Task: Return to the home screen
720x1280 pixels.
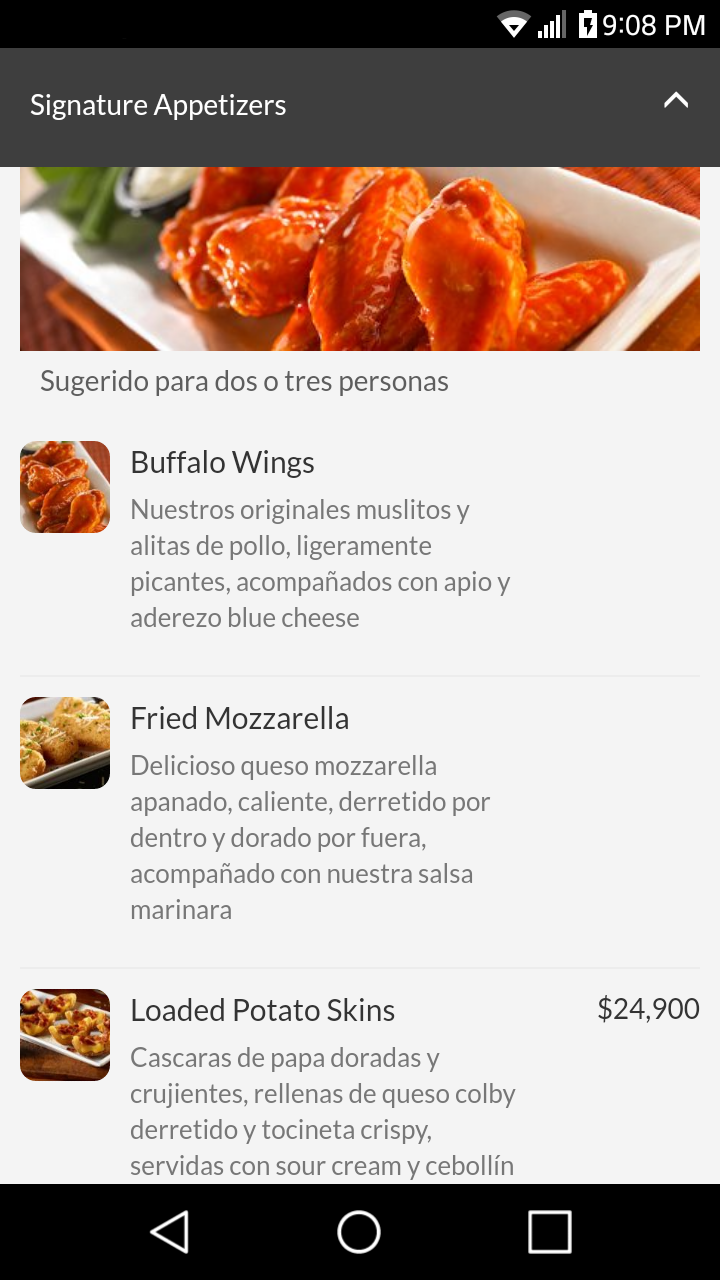Action: pyautogui.click(x=359, y=1232)
